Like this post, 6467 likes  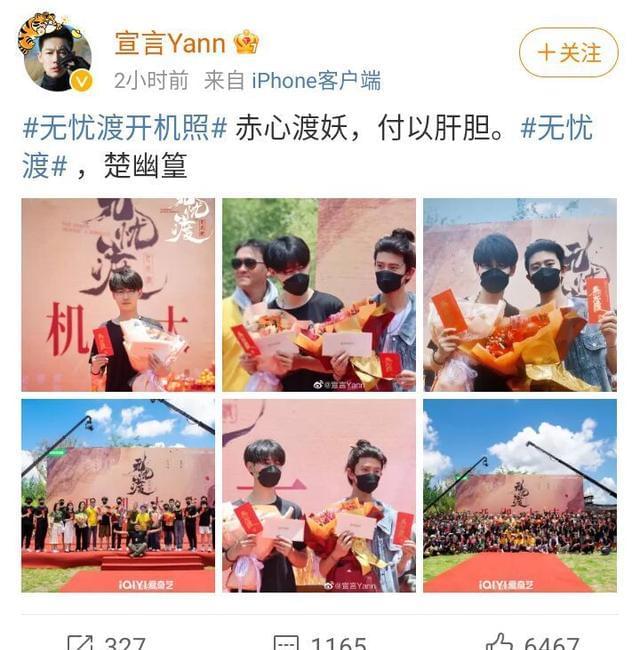532,642
